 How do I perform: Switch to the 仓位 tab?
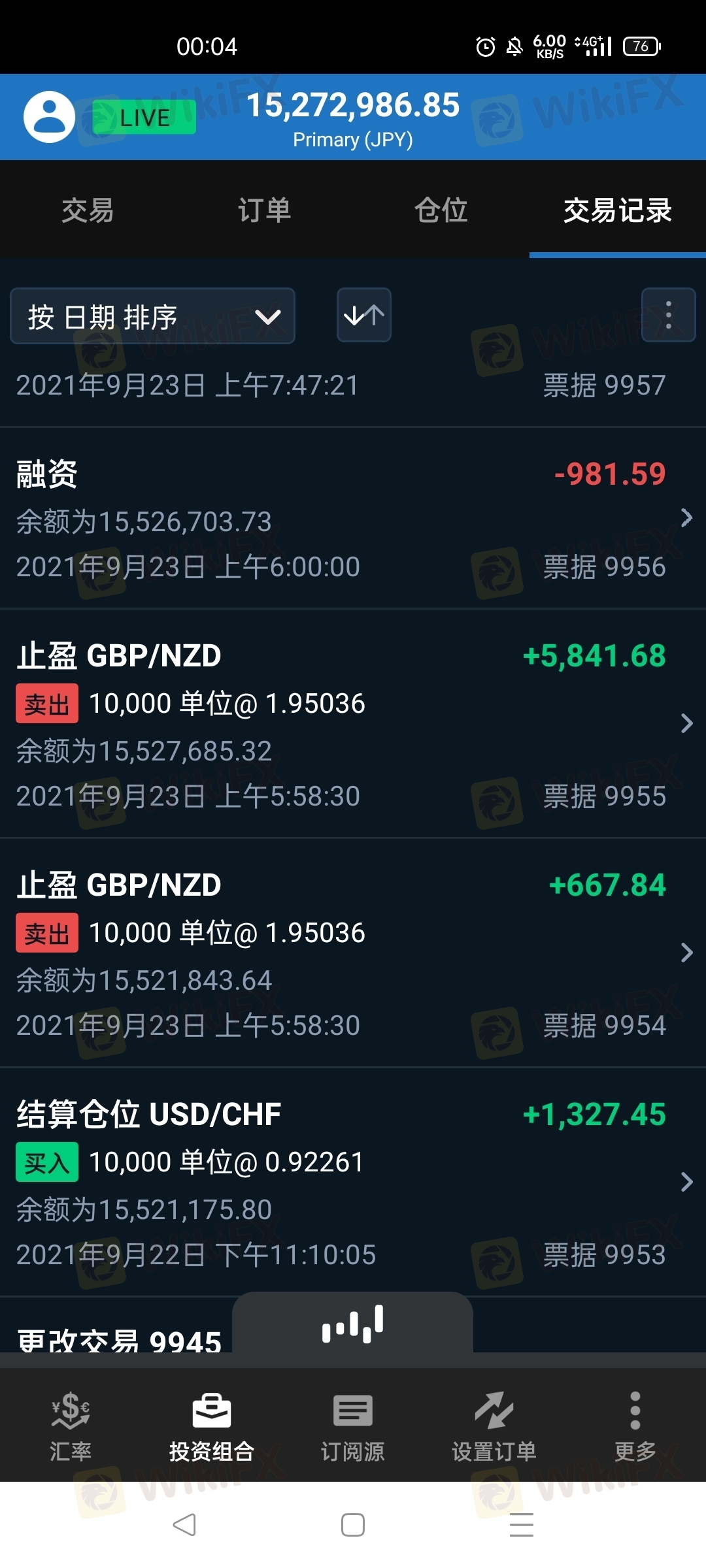[x=441, y=210]
